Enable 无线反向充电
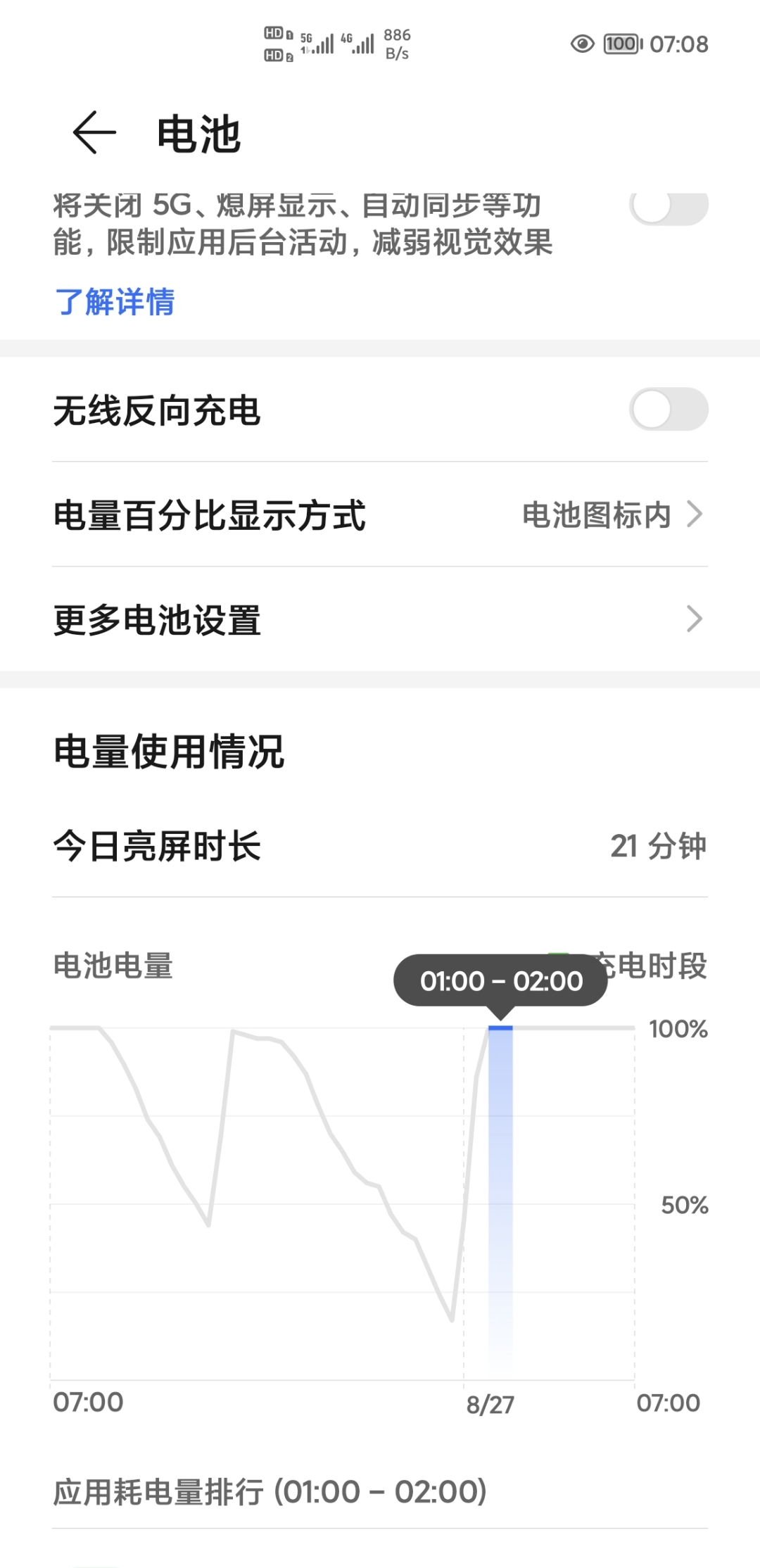The height and width of the screenshot is (1568, 760). point(669,410)
